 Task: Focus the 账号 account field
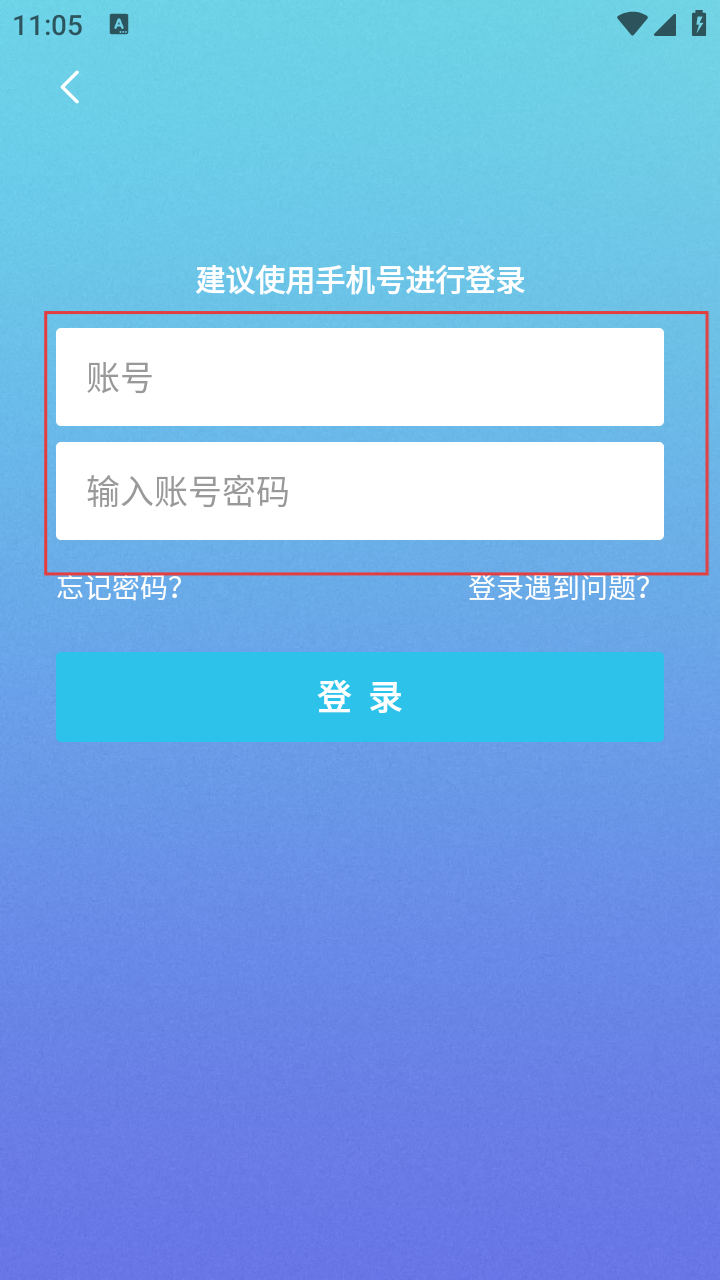coord(360,377)
